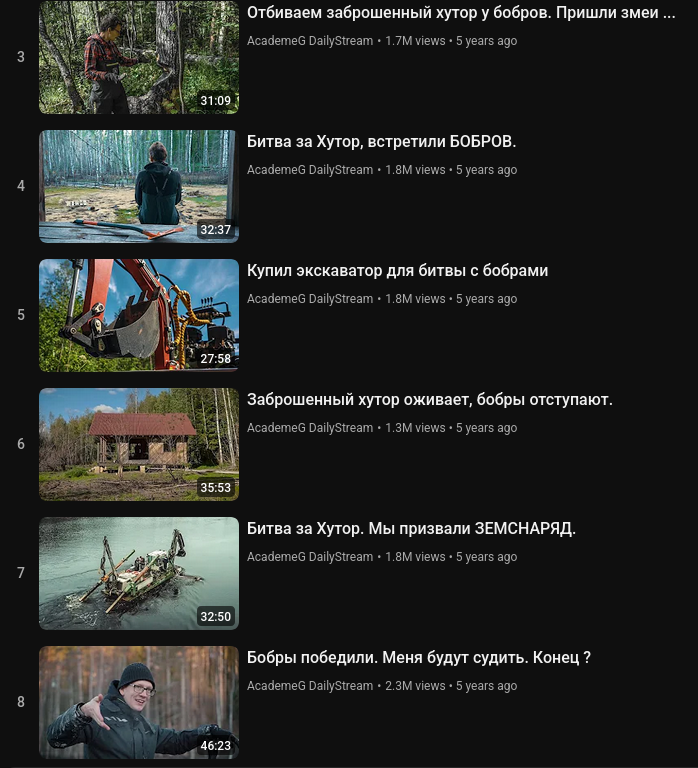
Task: Play 'Бобры победили. Меня будут судить. Конец ?'
Action: tap(418, 658)
